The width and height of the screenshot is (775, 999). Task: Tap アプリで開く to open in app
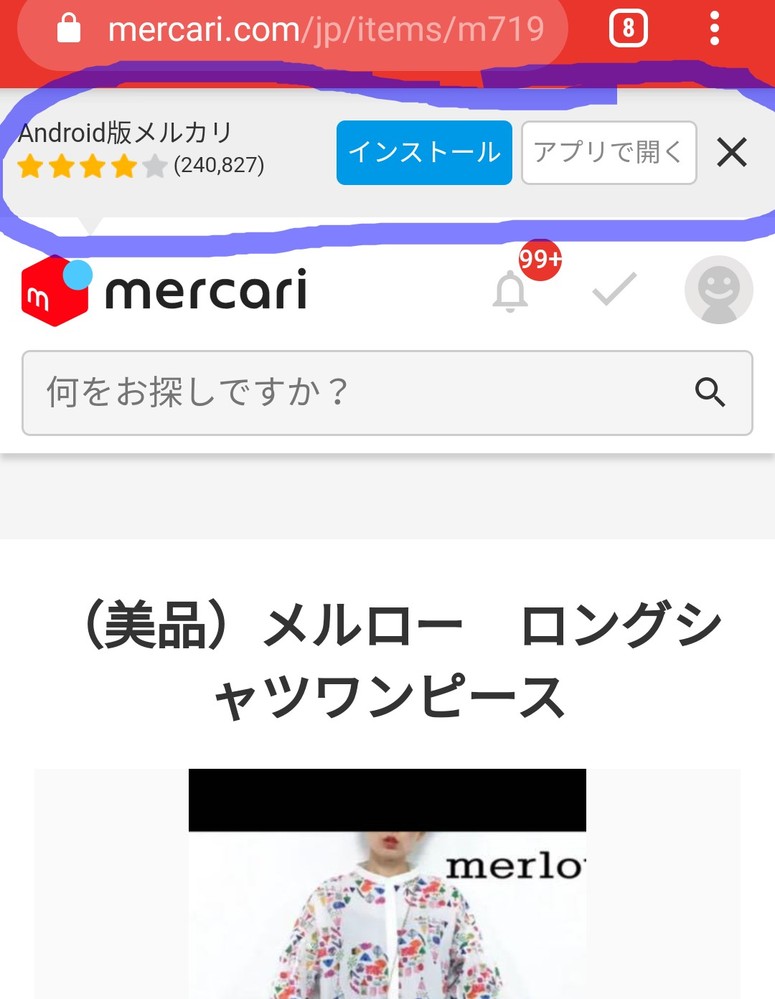[608, 153]
